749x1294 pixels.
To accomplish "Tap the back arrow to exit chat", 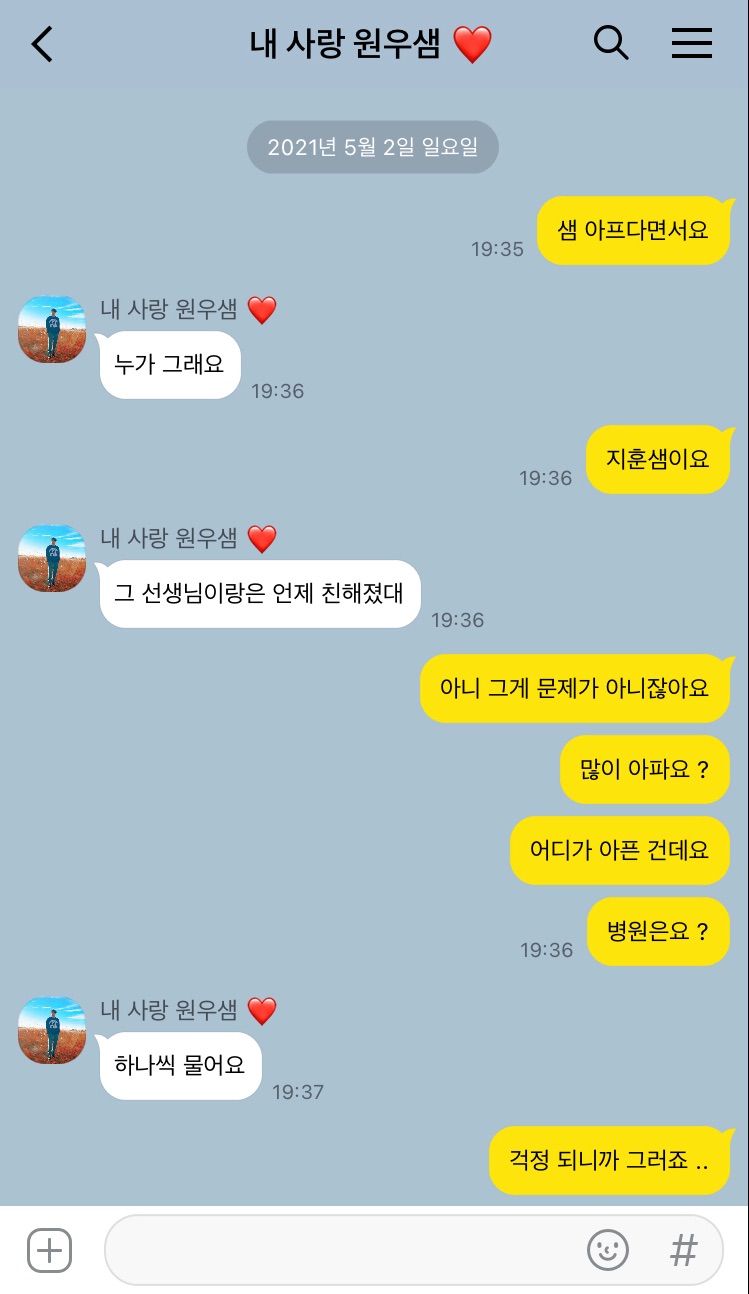I will (x=40, y=44).
